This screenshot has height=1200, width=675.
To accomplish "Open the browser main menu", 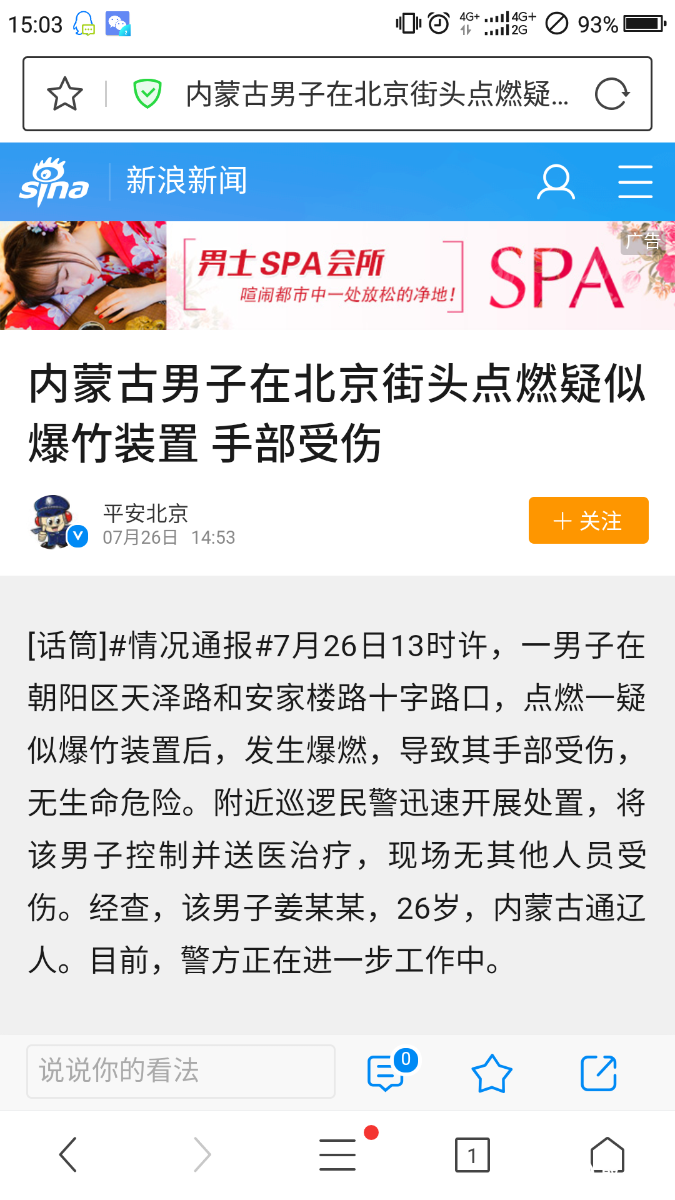I will (x=338, y=1155).
